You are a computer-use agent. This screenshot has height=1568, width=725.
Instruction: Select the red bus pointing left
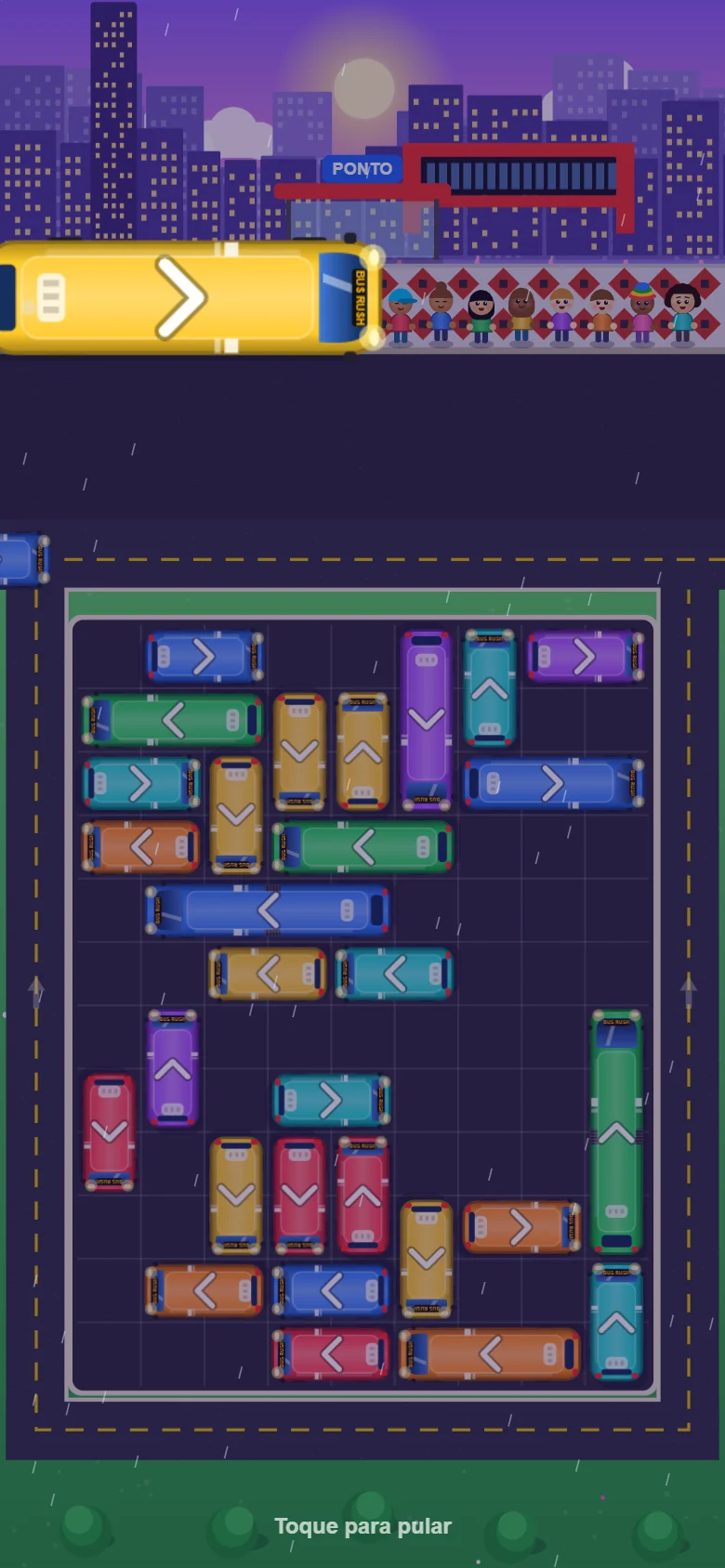click(331, 1353)
